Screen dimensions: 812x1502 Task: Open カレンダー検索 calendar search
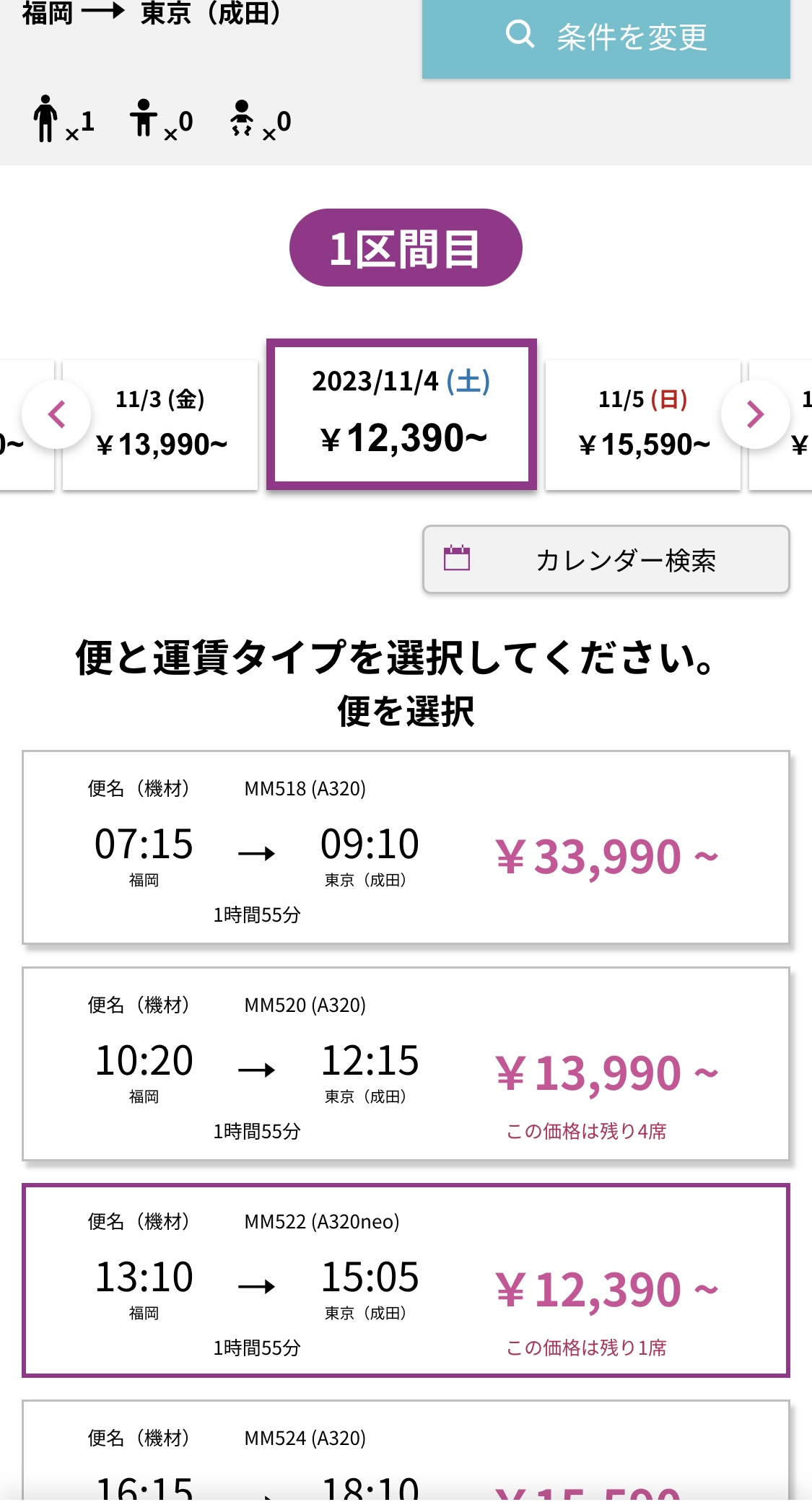click(606, 559)
